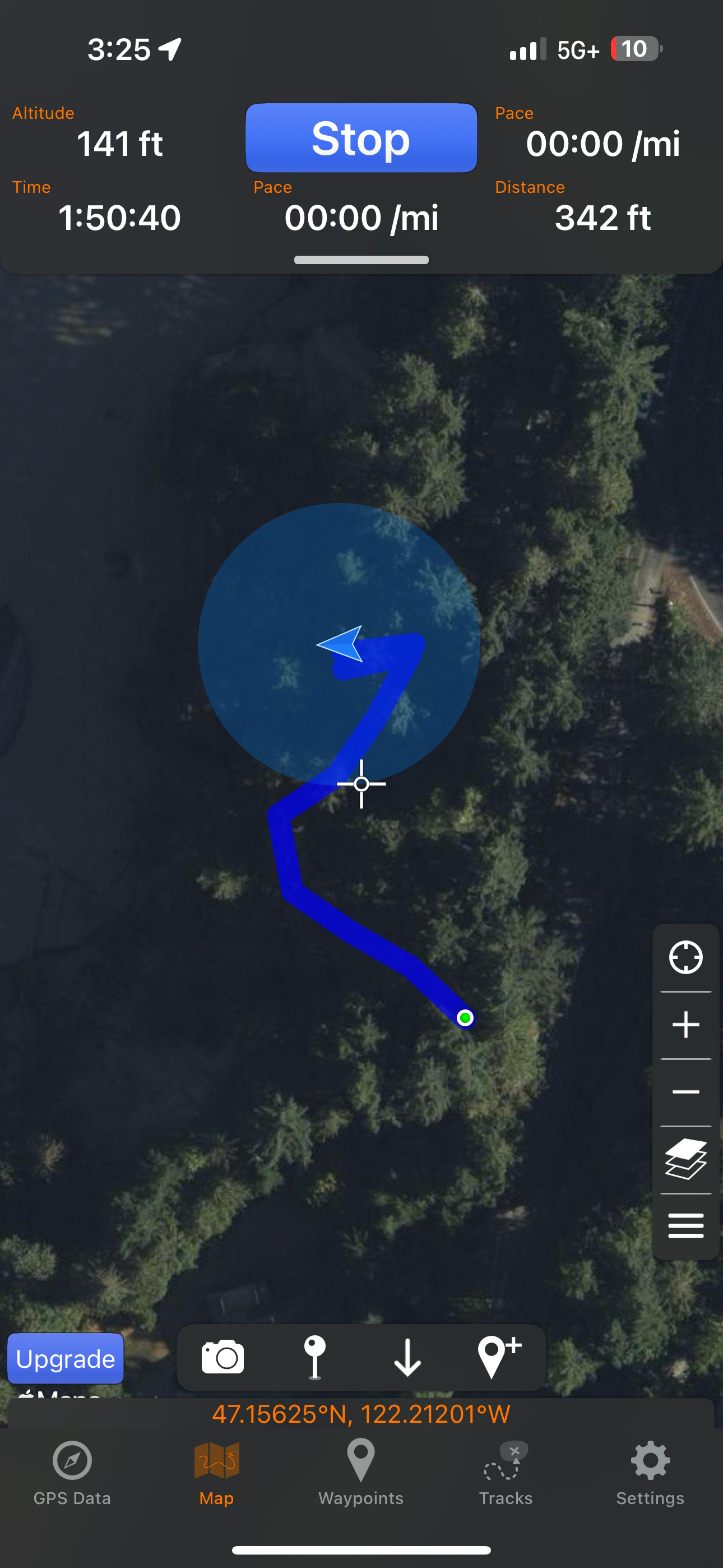Stop the track recording
Viewport: 723px width, 1568px height.
pyautogui.click(x=361, y=138)
